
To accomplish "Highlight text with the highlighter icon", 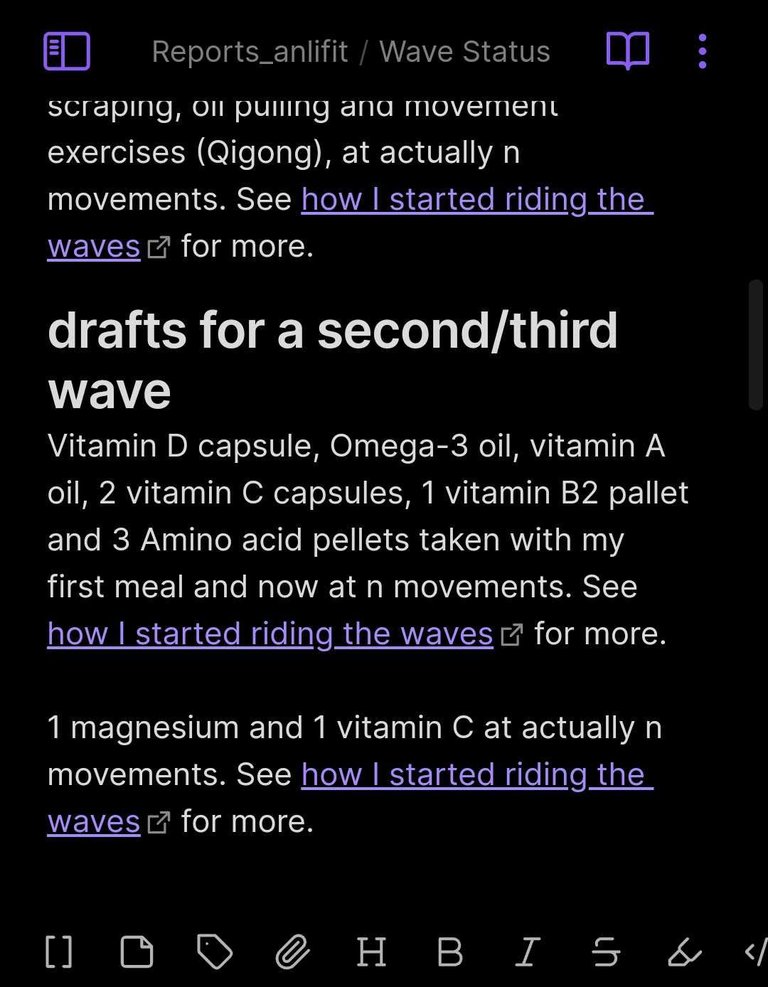I will (684, 953).
